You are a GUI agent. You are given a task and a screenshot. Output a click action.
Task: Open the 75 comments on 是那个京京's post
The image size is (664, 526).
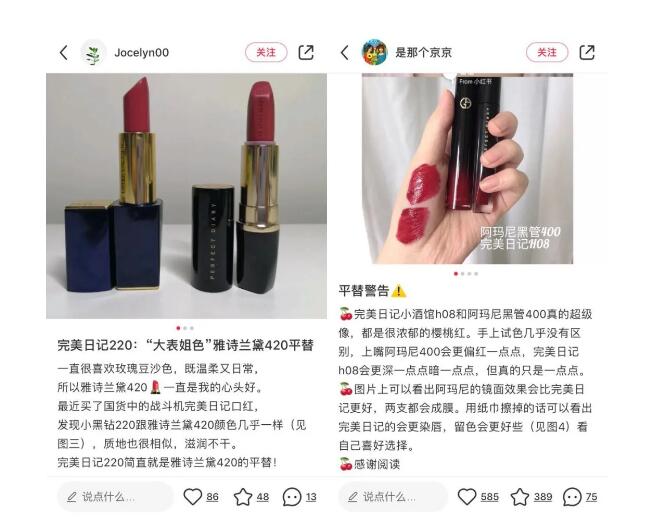click(x=572, y=496)
